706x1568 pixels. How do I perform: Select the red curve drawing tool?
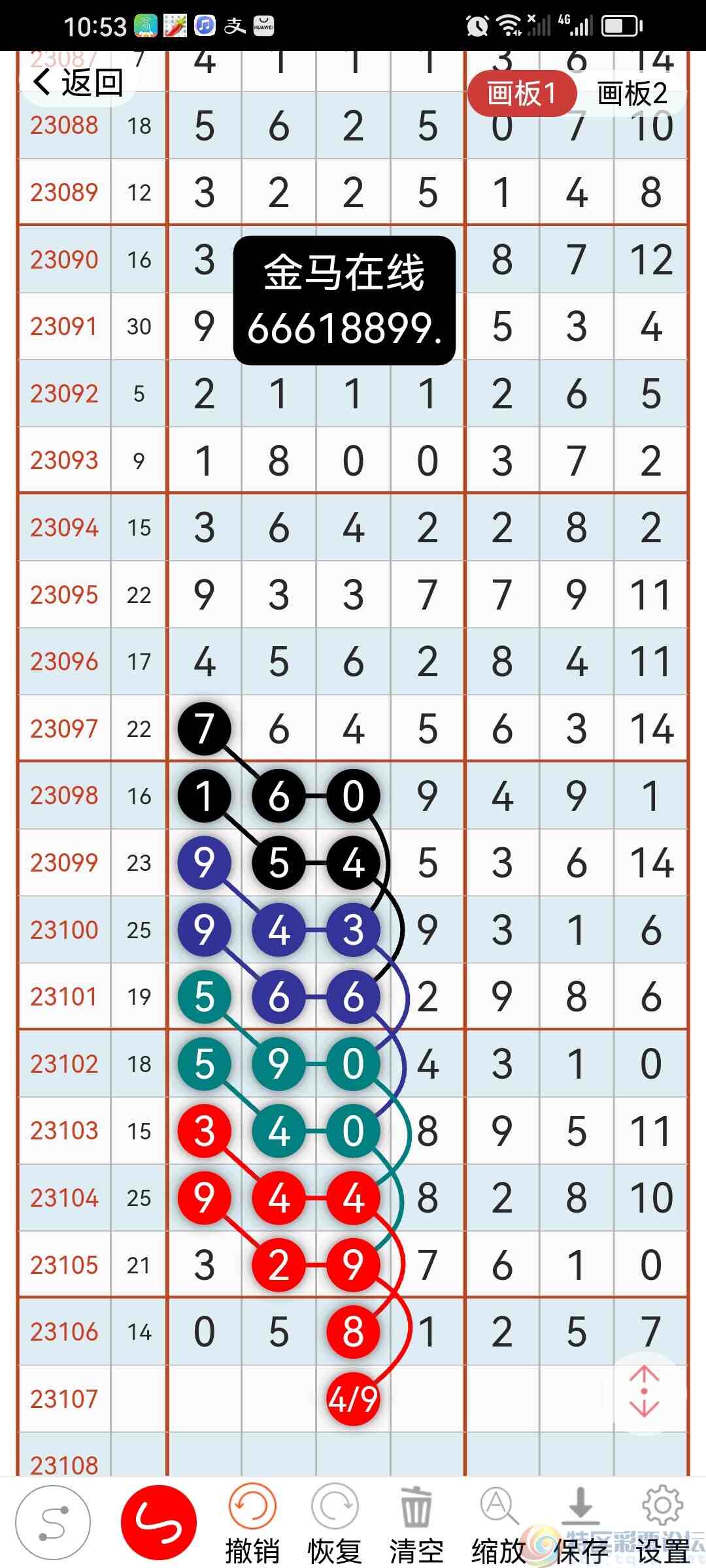click(x=158, y=1523)
